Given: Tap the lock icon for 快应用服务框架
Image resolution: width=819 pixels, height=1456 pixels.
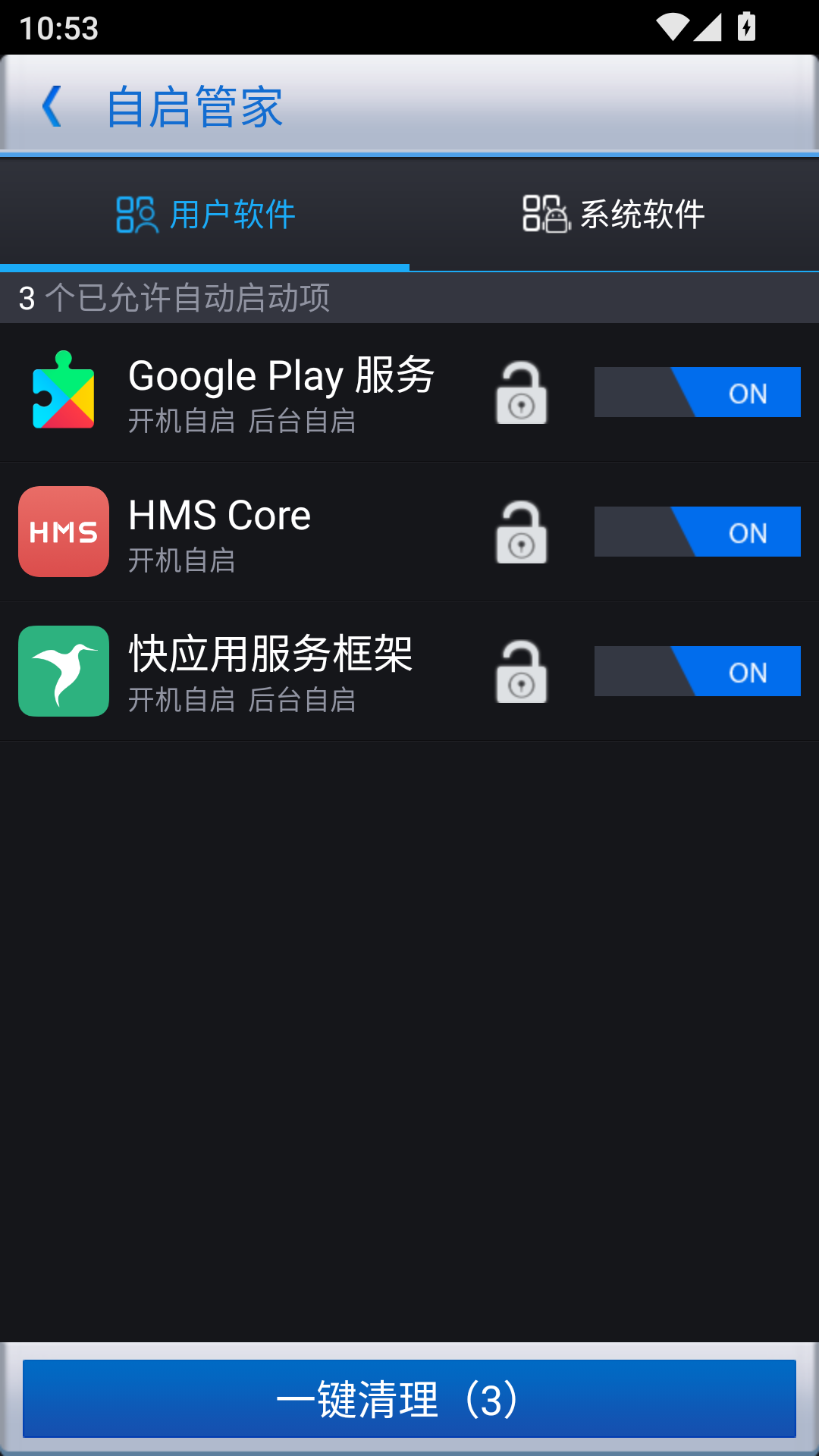Looking at the screenshot, I should pos(520,672).
